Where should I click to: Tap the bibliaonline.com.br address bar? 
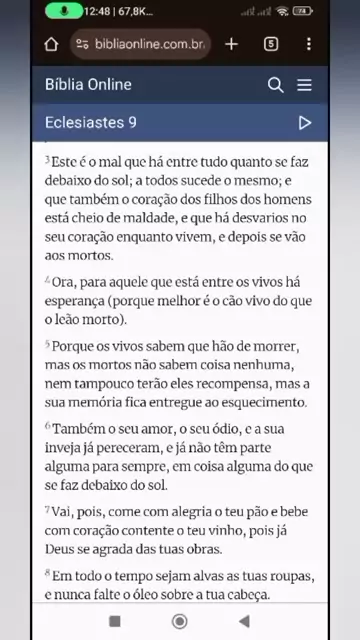click(140, 44)
